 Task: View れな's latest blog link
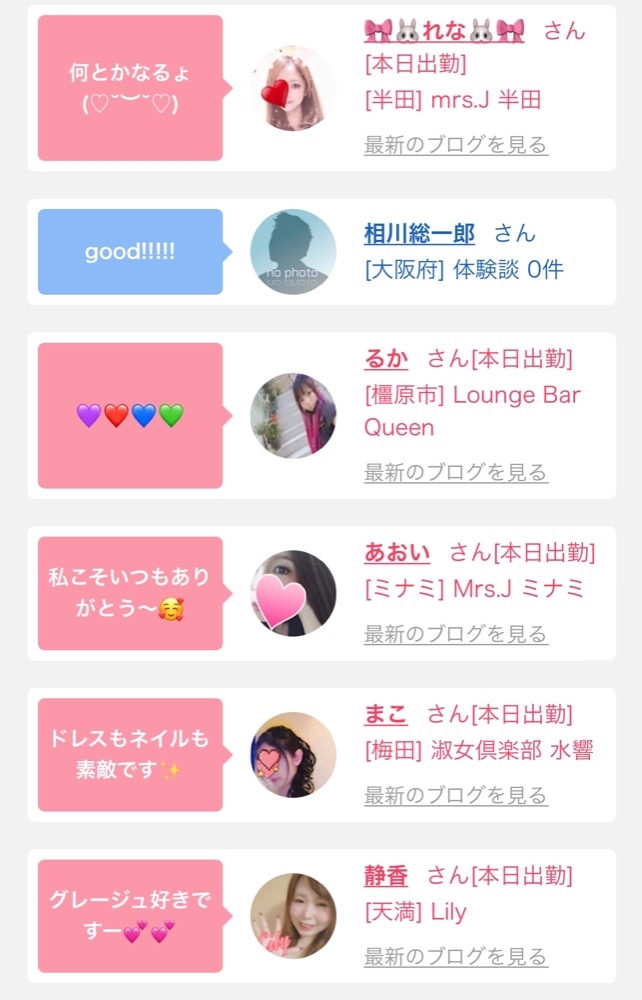(456, 145)
